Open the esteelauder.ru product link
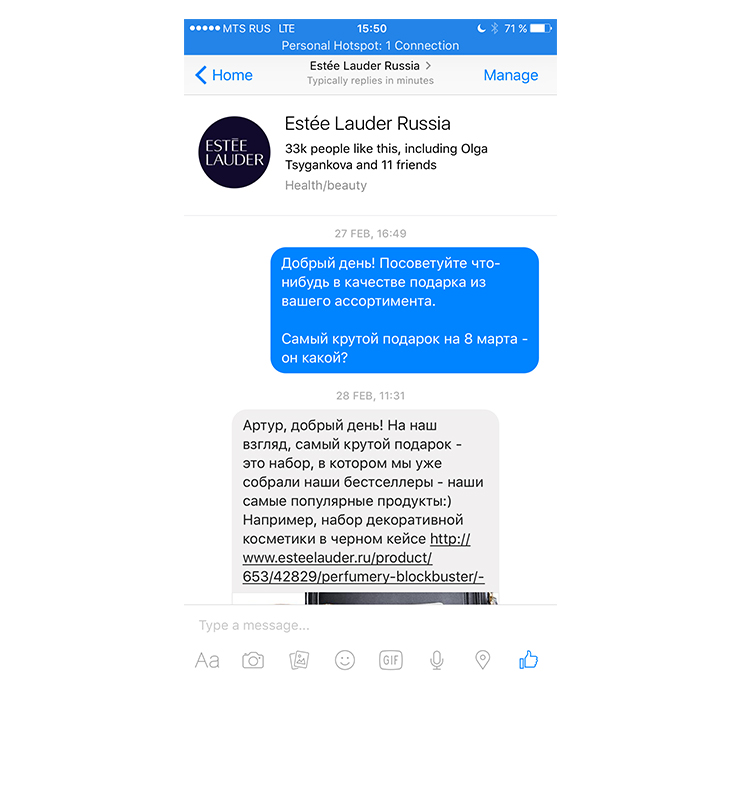The height and width of the screenshot is (795, 748). tap(362, 558)
